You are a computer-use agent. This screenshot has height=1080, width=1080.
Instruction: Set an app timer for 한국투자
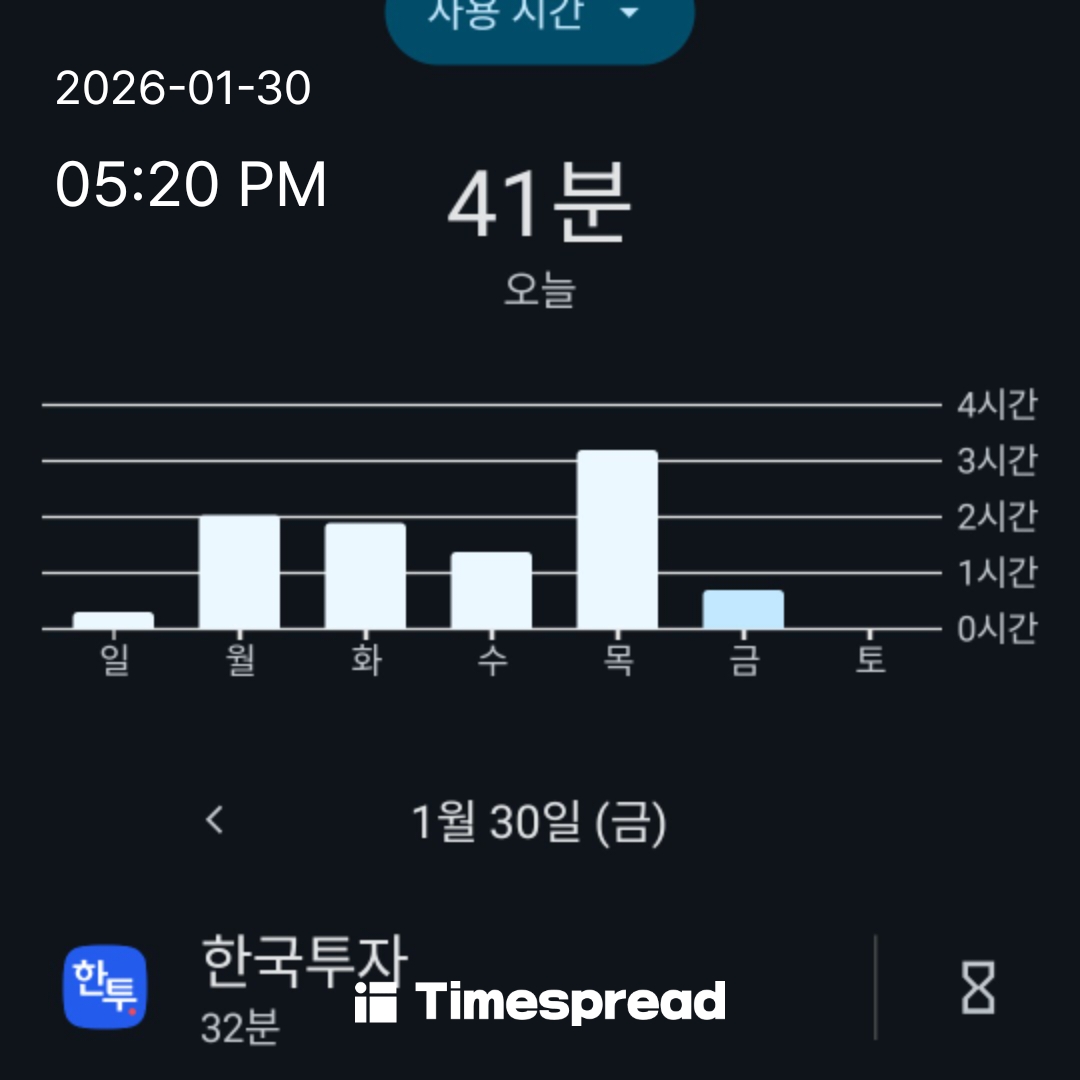click(x=977, y=988)
